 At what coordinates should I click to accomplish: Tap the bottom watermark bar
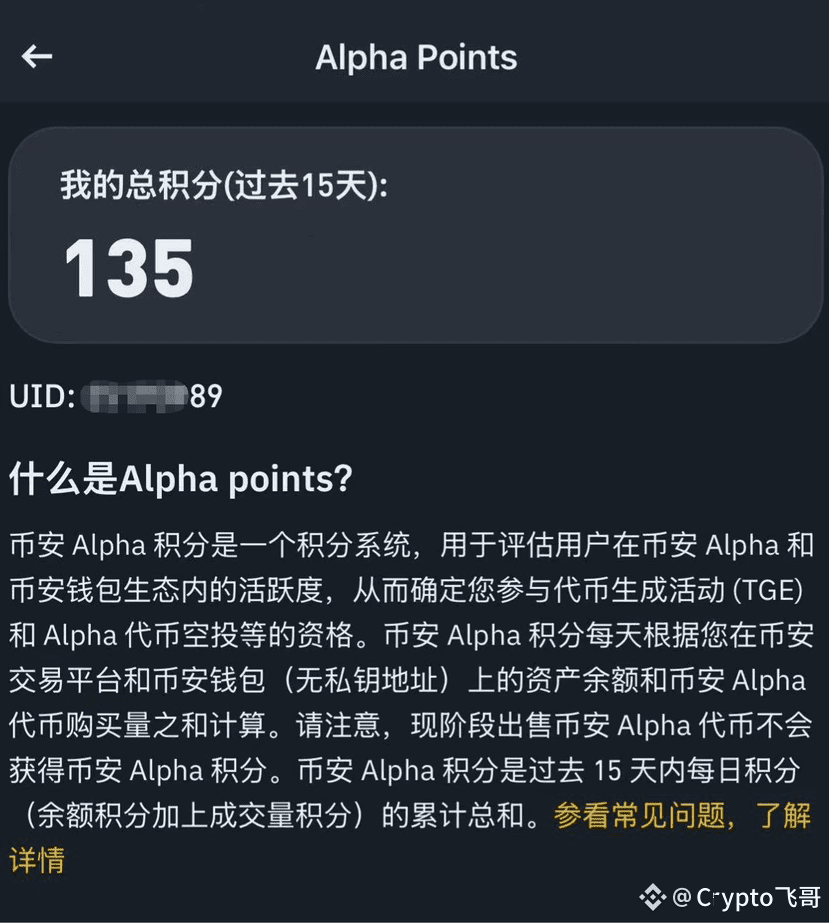click(x=414, y=897)
